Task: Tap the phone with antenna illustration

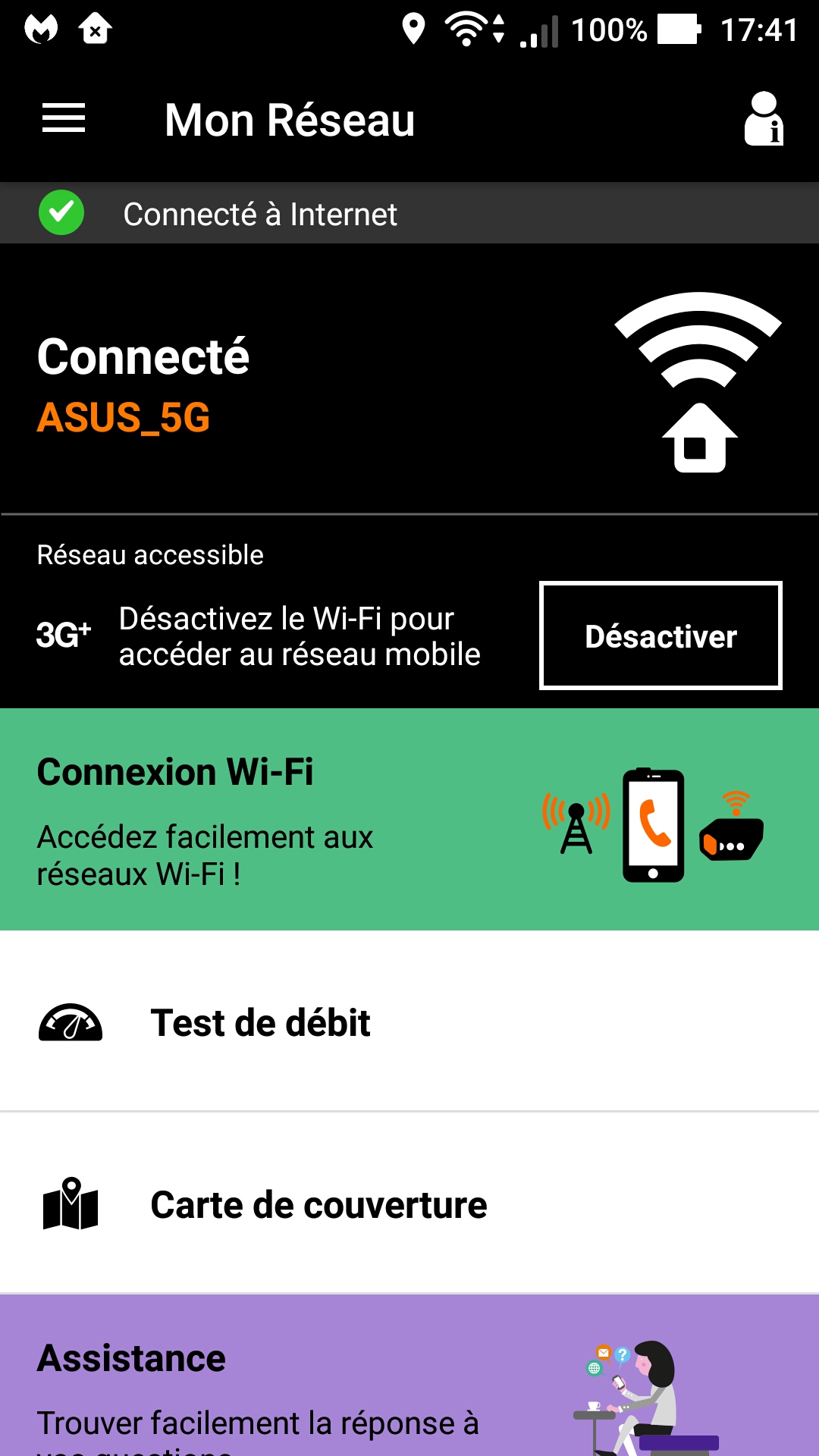Action: coord(652,827)
